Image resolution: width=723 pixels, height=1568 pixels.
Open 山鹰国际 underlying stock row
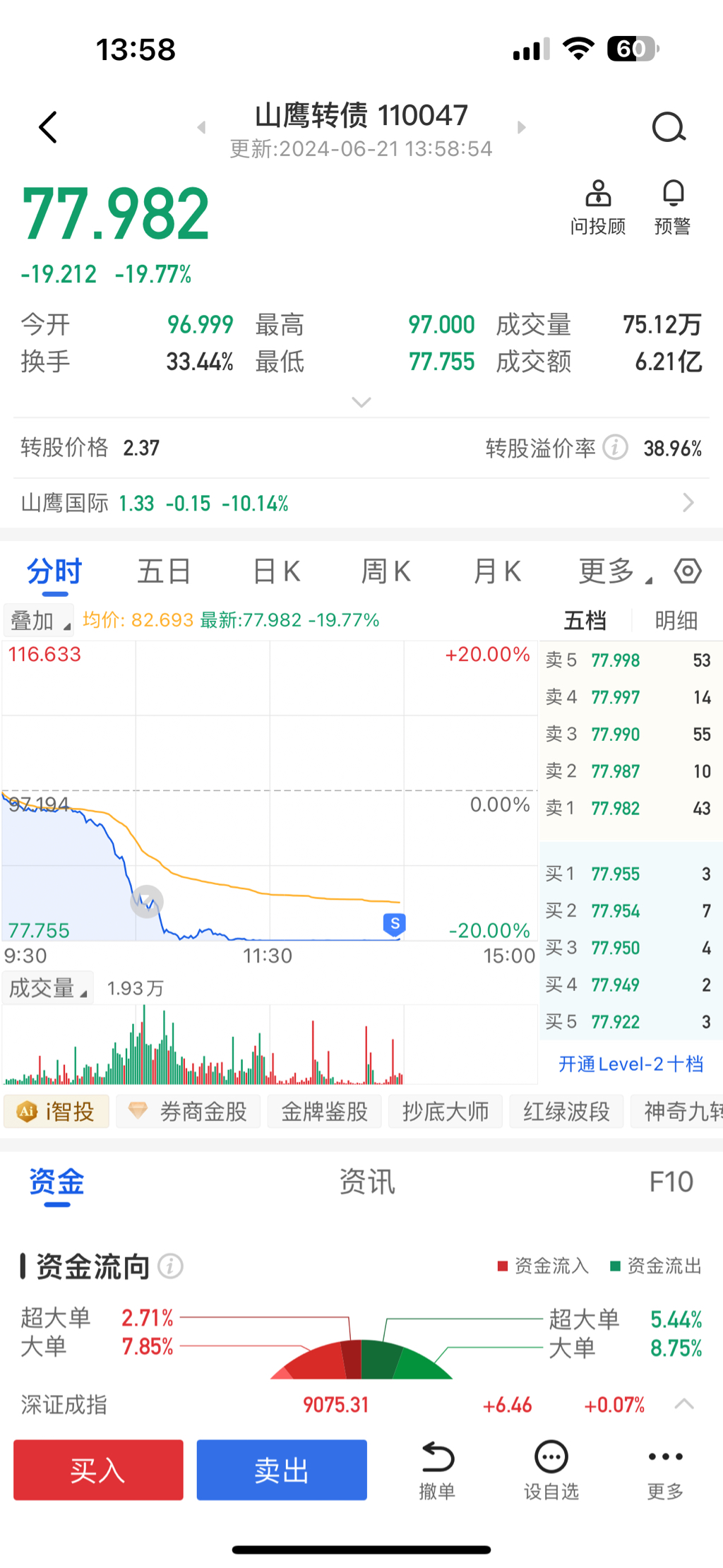(x=361, y=504)
